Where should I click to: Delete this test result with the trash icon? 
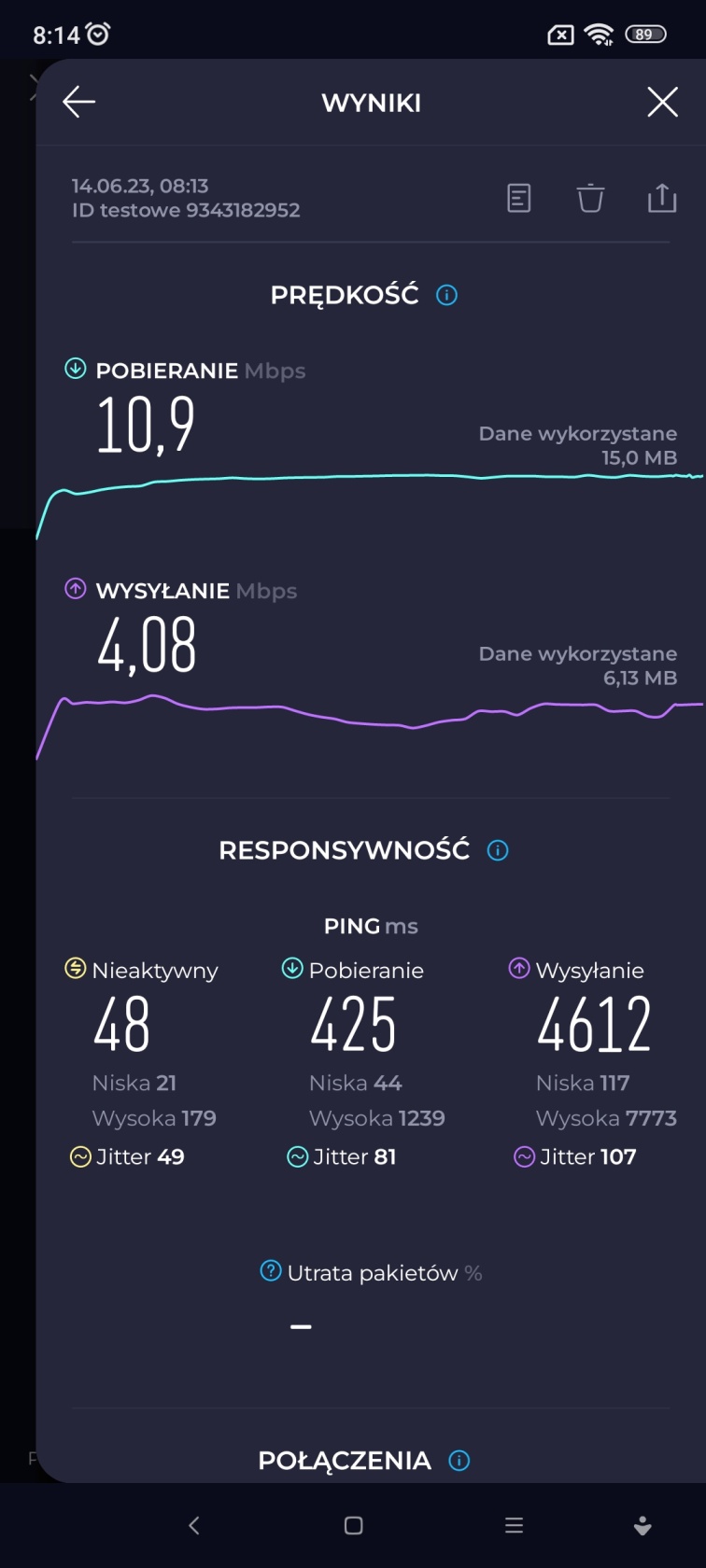pos(590,198)
